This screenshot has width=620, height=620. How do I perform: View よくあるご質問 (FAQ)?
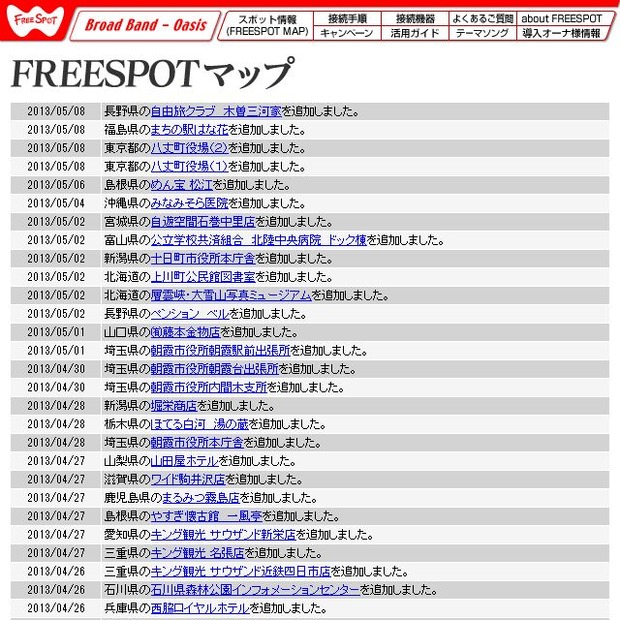point(482,18)
